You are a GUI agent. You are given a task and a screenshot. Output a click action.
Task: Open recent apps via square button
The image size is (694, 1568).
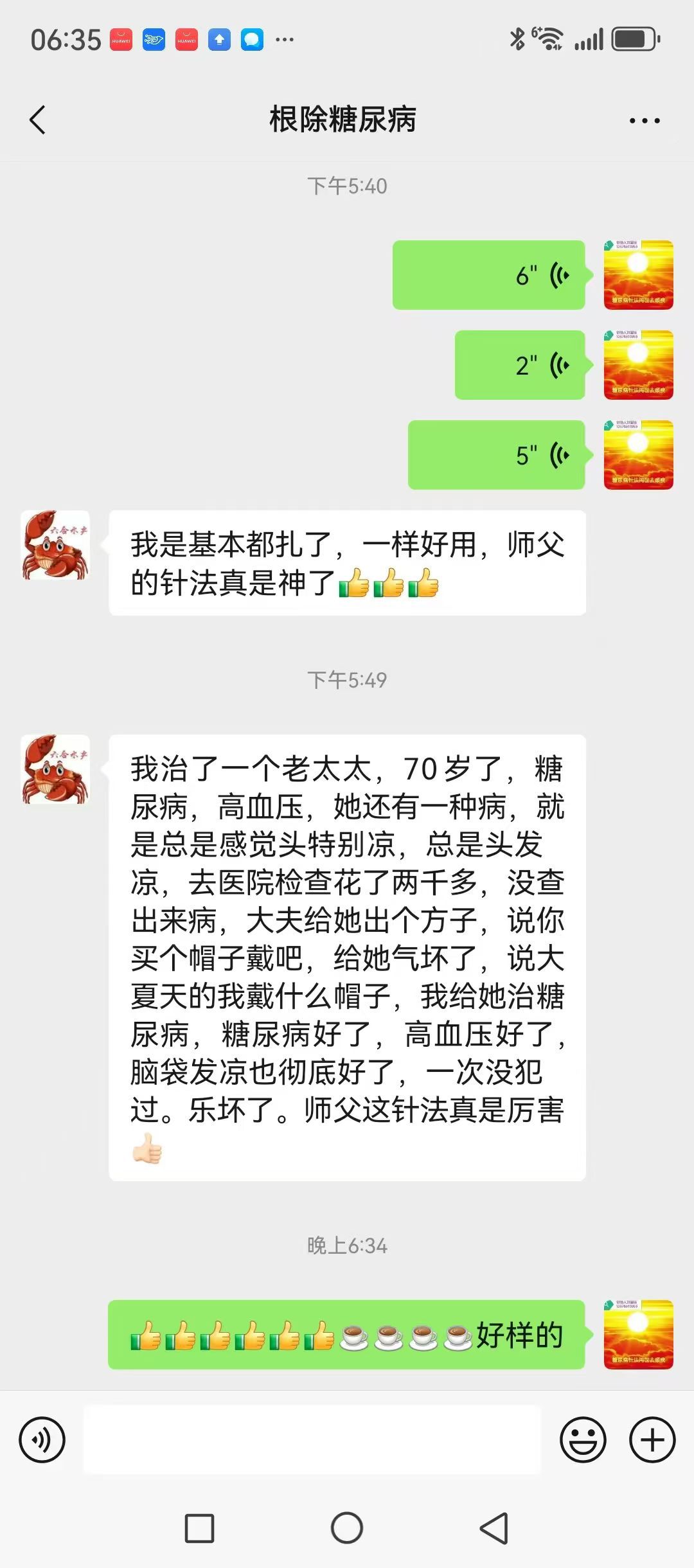pos(199,1528)
